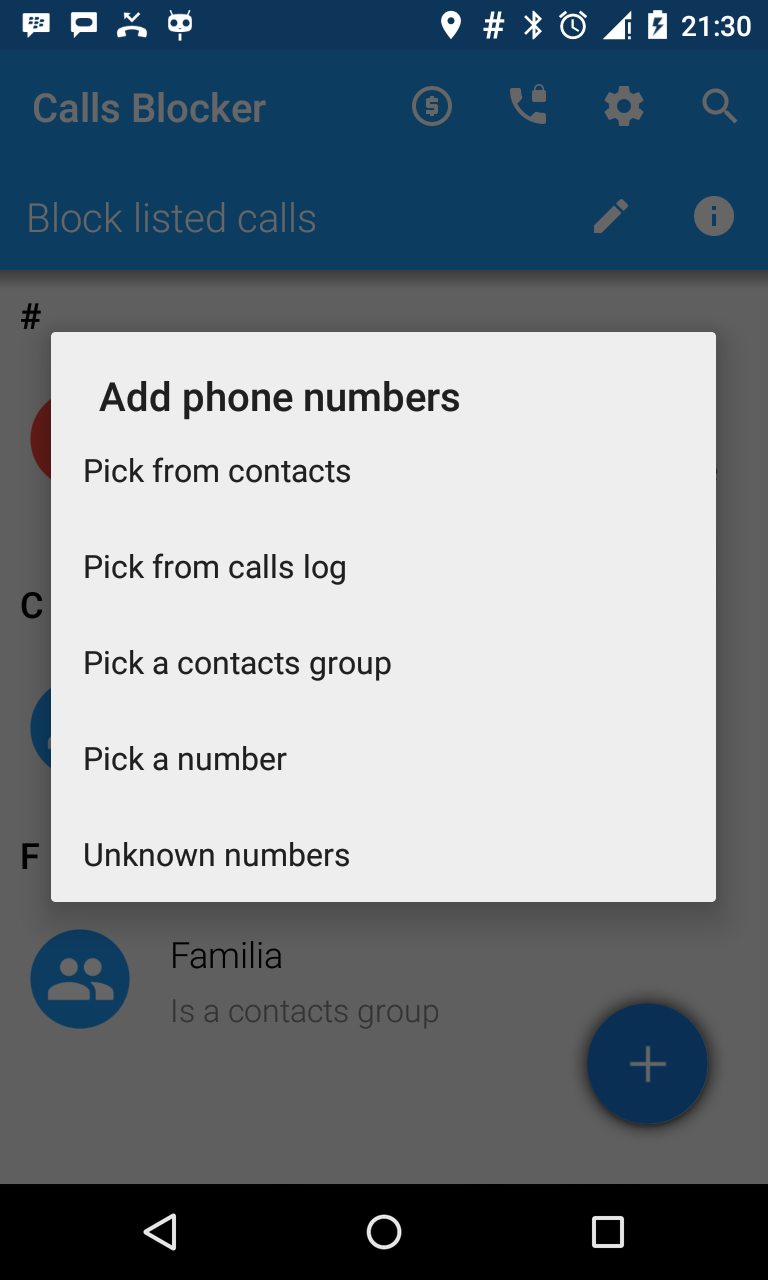Image resolution: width=768 pixels, height=1280 pixels.
Task: Tap the call blocking lock icon
Action: [527, 106]
